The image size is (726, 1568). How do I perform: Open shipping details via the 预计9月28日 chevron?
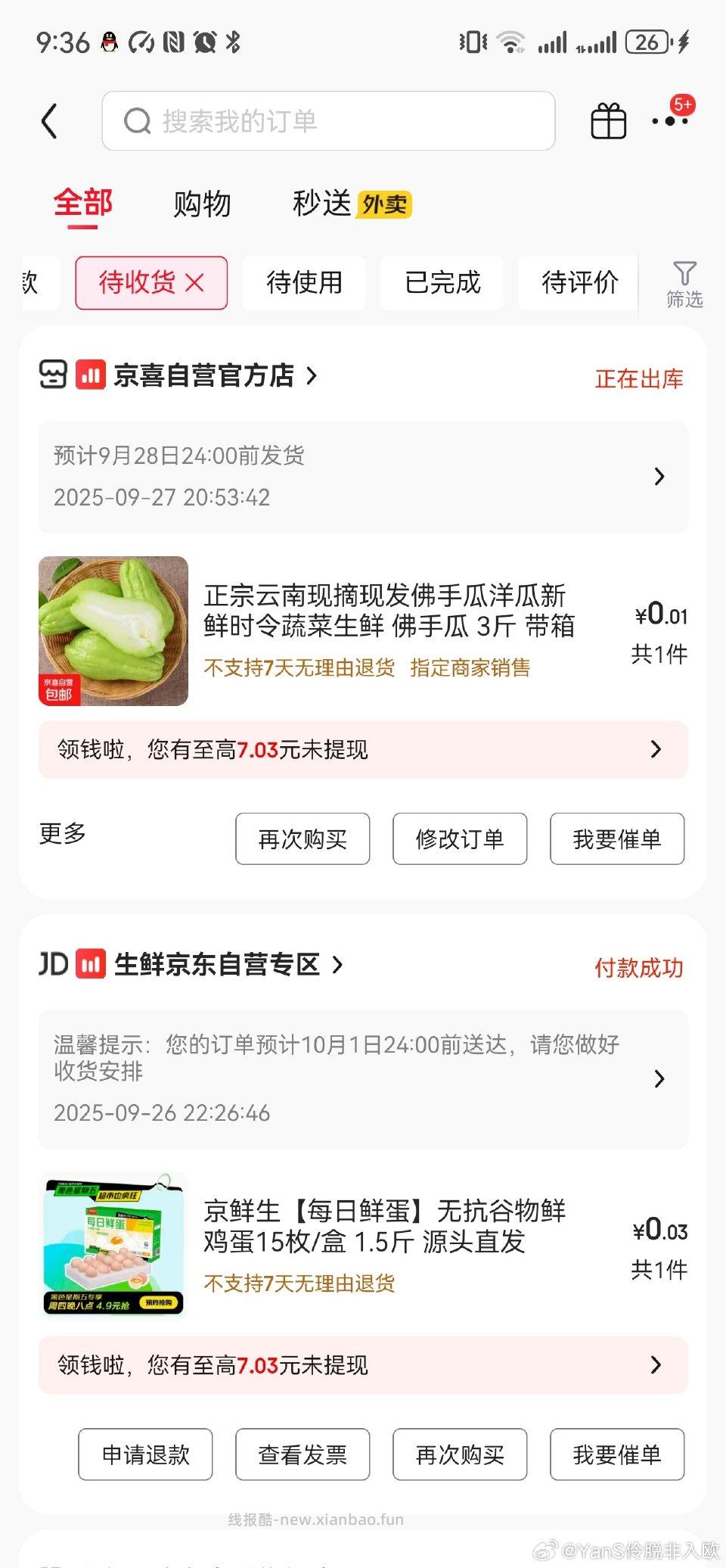click(x=657, y=477)
